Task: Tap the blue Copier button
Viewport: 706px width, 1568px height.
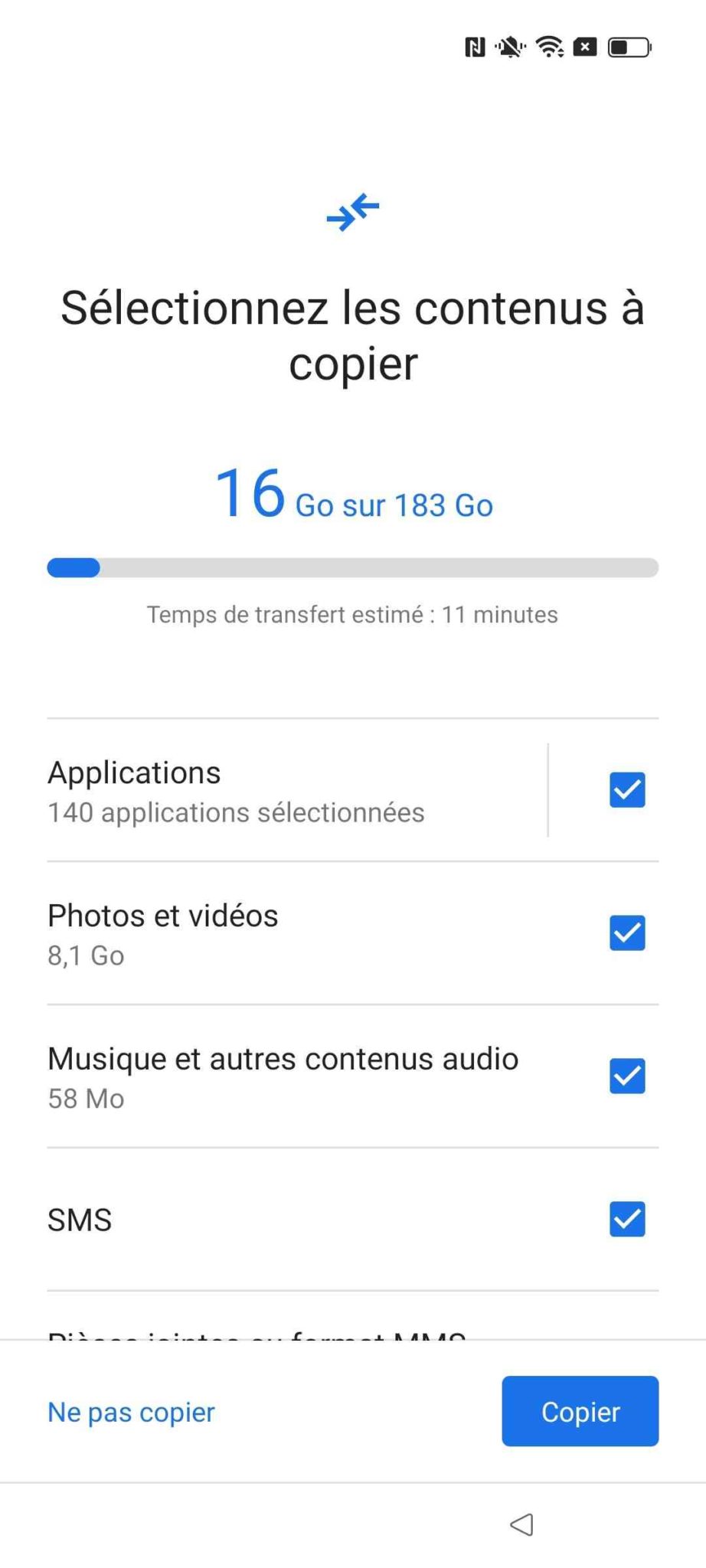Action: 580,1411
